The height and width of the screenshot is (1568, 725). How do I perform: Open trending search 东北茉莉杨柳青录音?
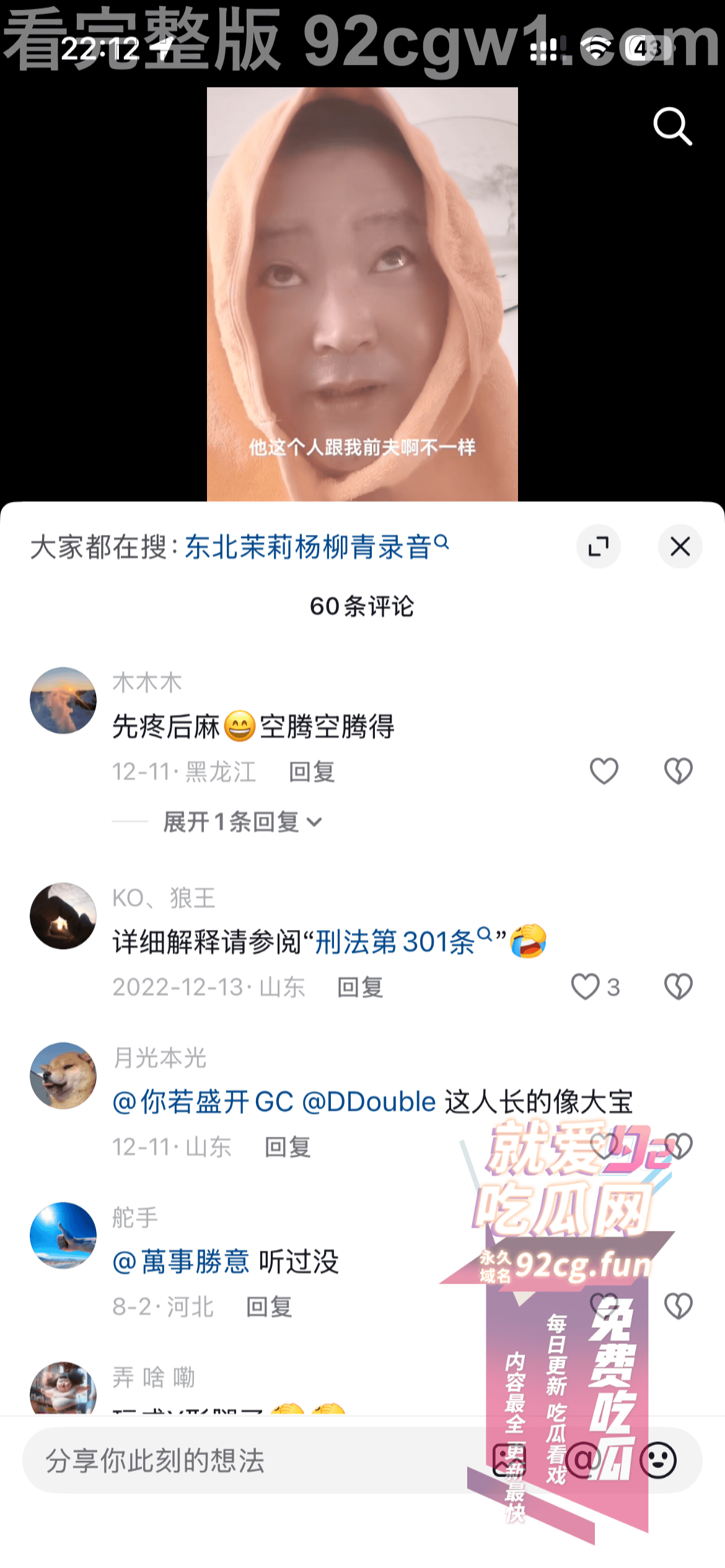click(316, 547)
